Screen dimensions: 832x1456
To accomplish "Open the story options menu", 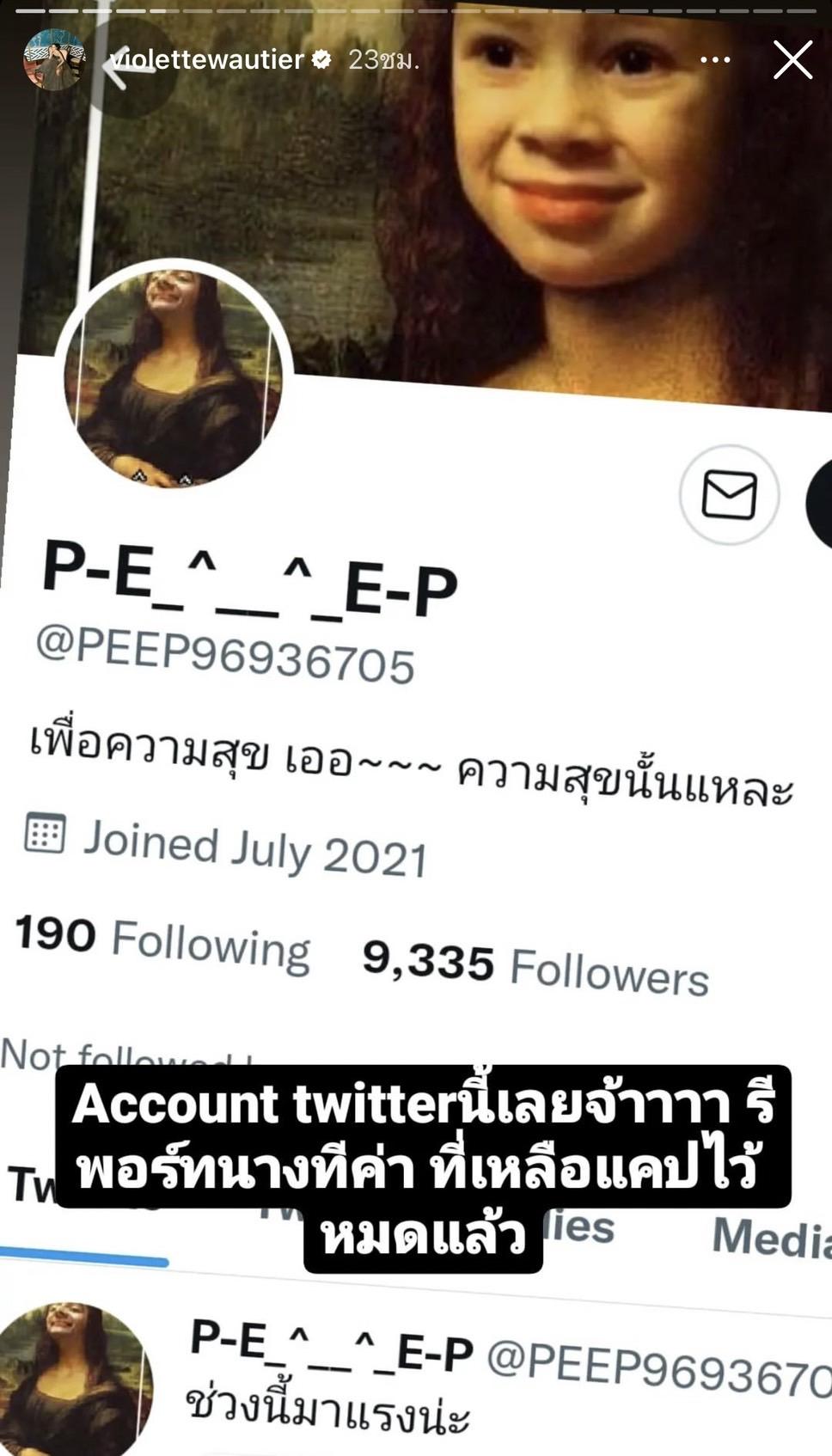I will [x=715, y=60].
